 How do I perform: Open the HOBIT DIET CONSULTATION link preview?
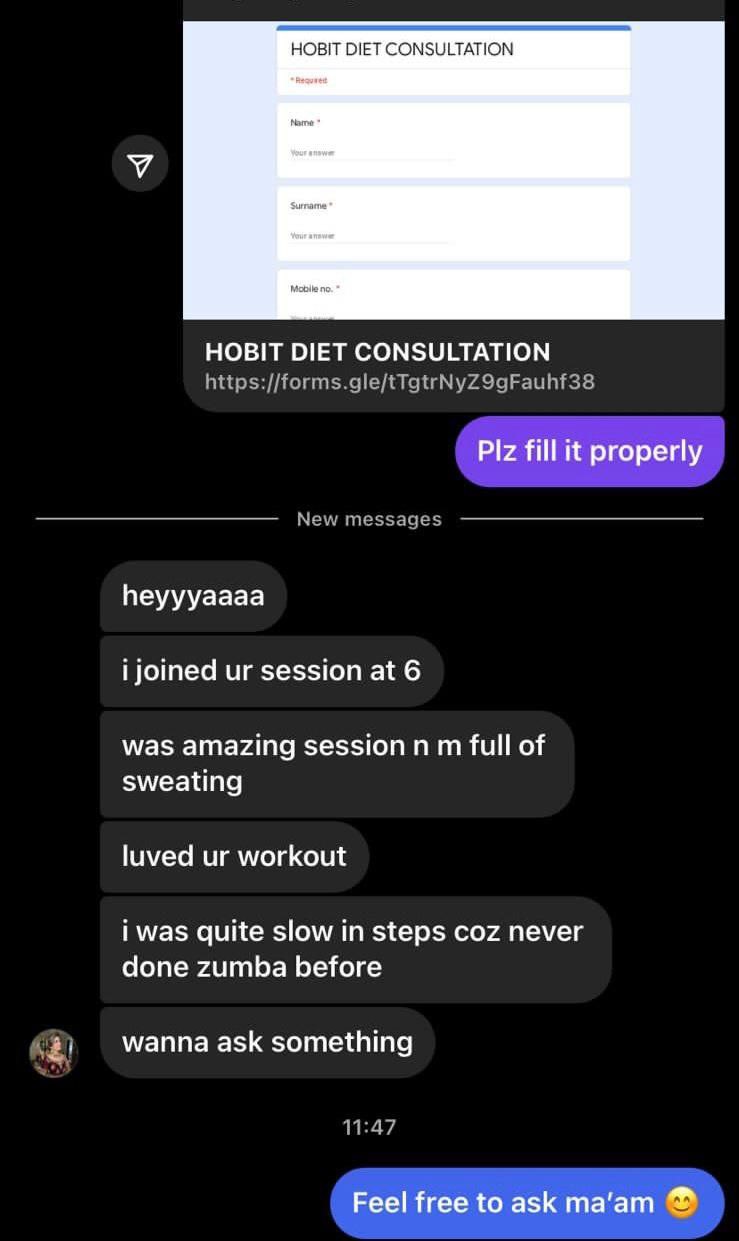(453, 170)
